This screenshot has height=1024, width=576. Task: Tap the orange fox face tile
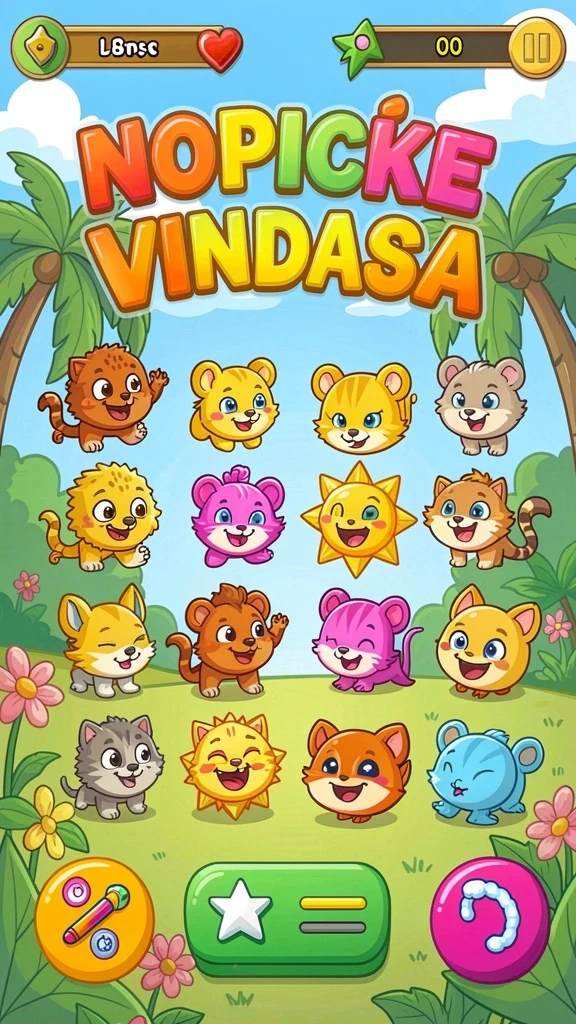[357, 769]
